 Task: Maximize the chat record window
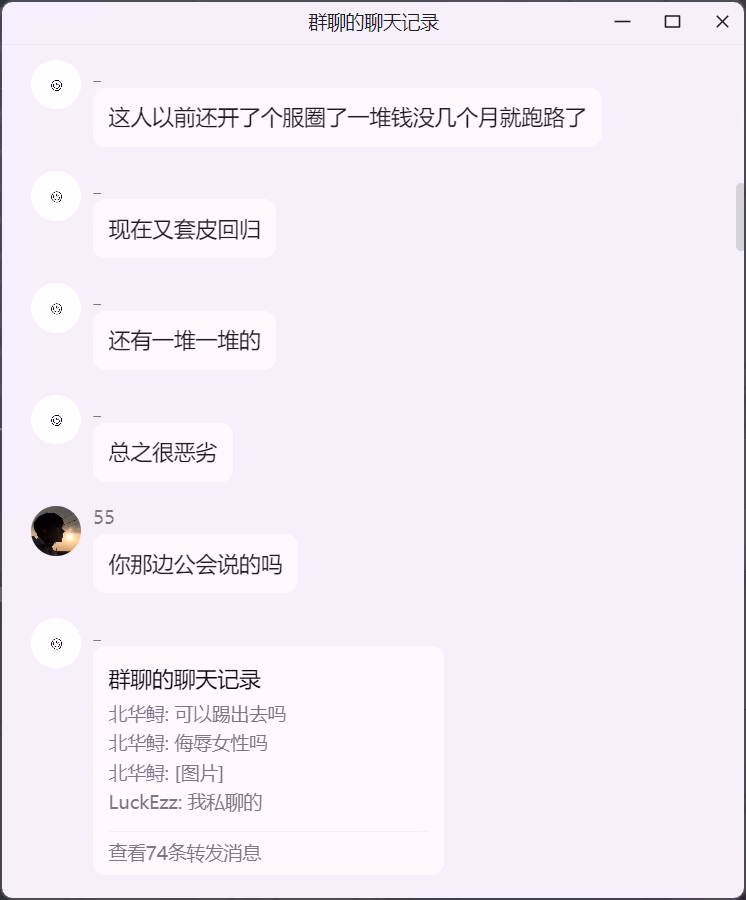tap(672, 22)
